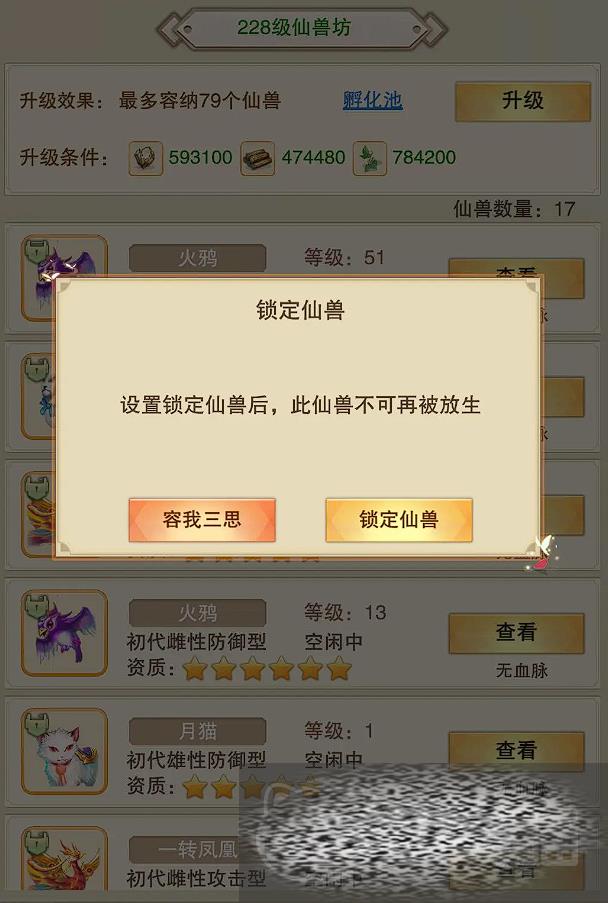This screenshot has height=903, width=608.
Task: Tap 查看 for the 月猫
Action: pyautogui.click(x=516, y=750)
